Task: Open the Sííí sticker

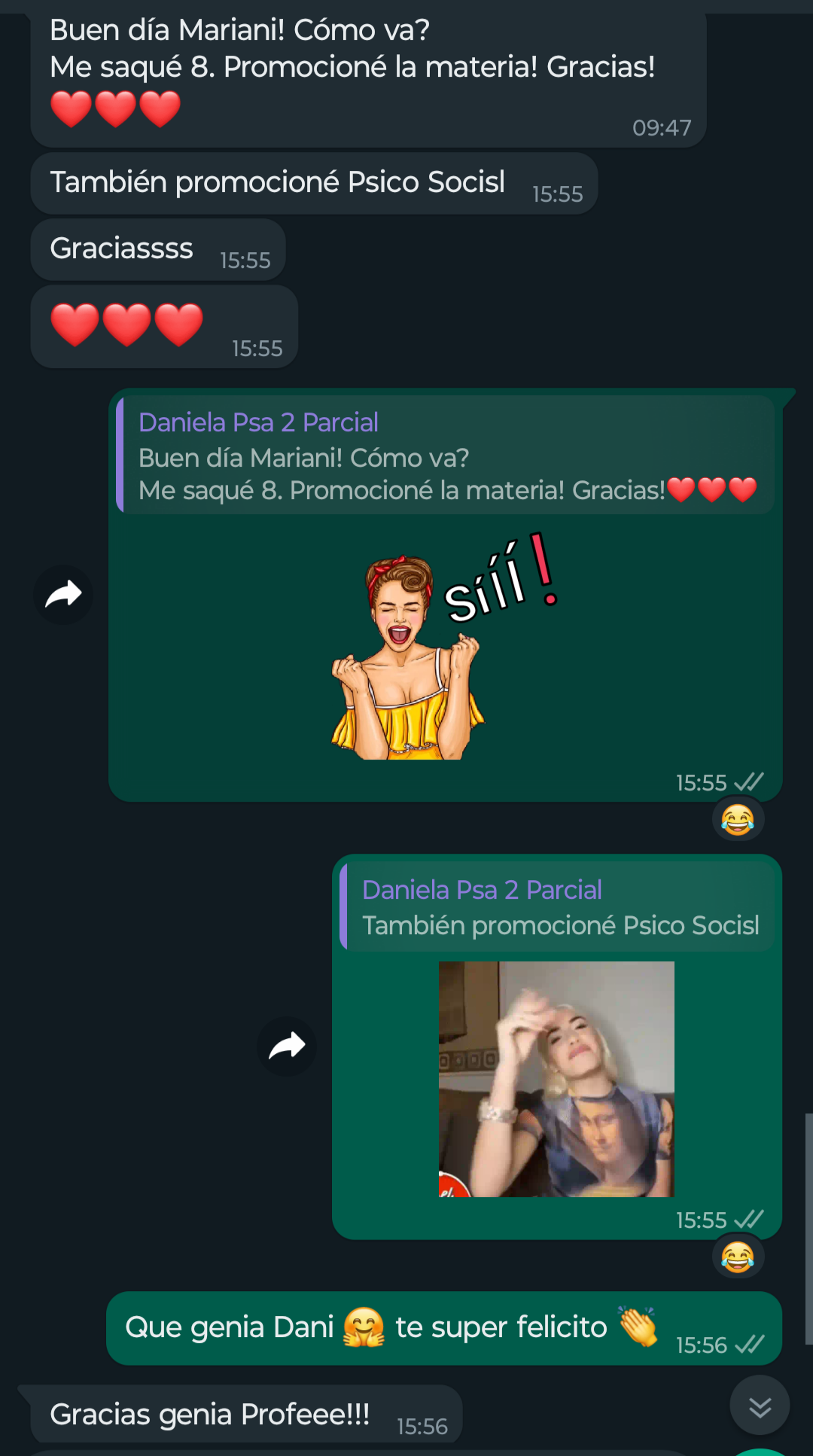Action: [x=444, y=647]
